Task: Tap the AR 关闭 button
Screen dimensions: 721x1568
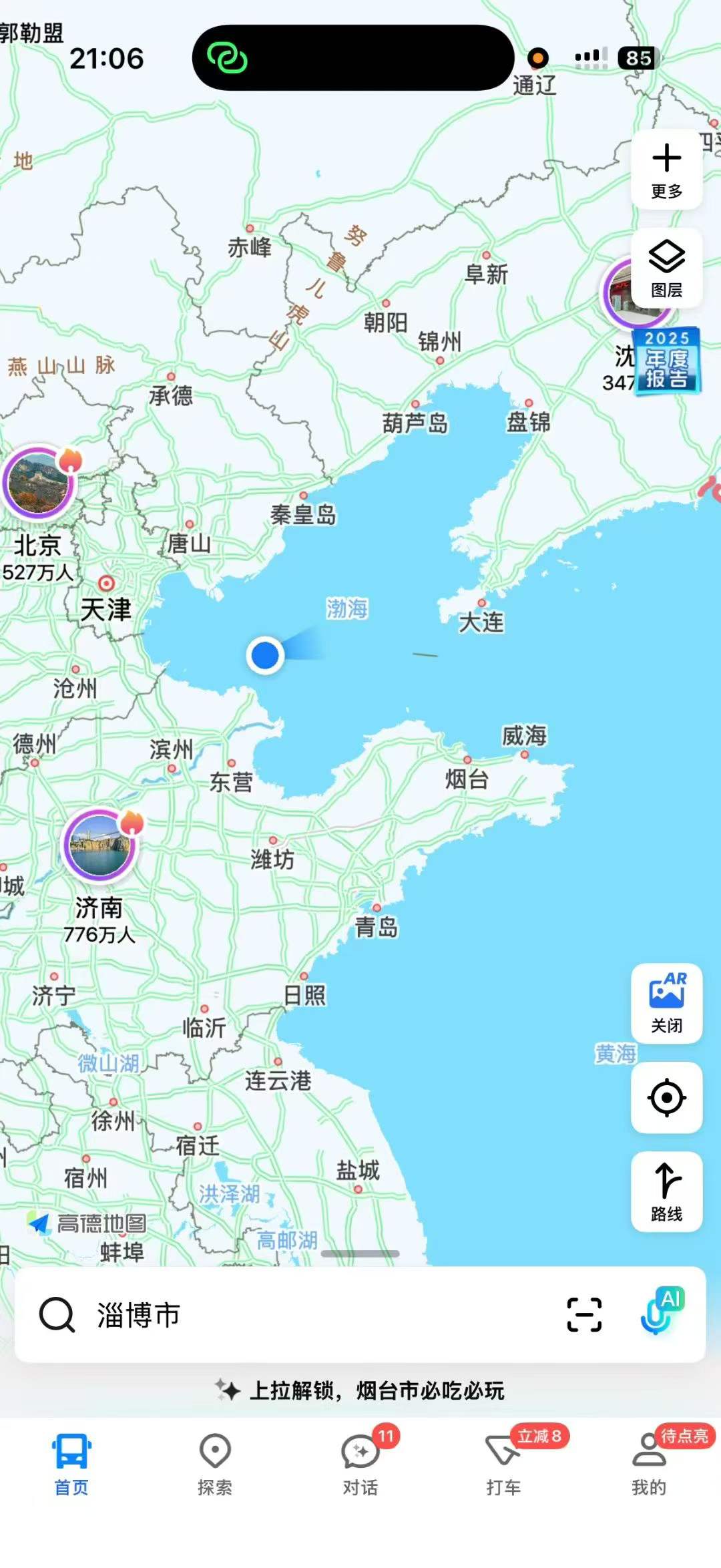Action: pos(666,1003)
